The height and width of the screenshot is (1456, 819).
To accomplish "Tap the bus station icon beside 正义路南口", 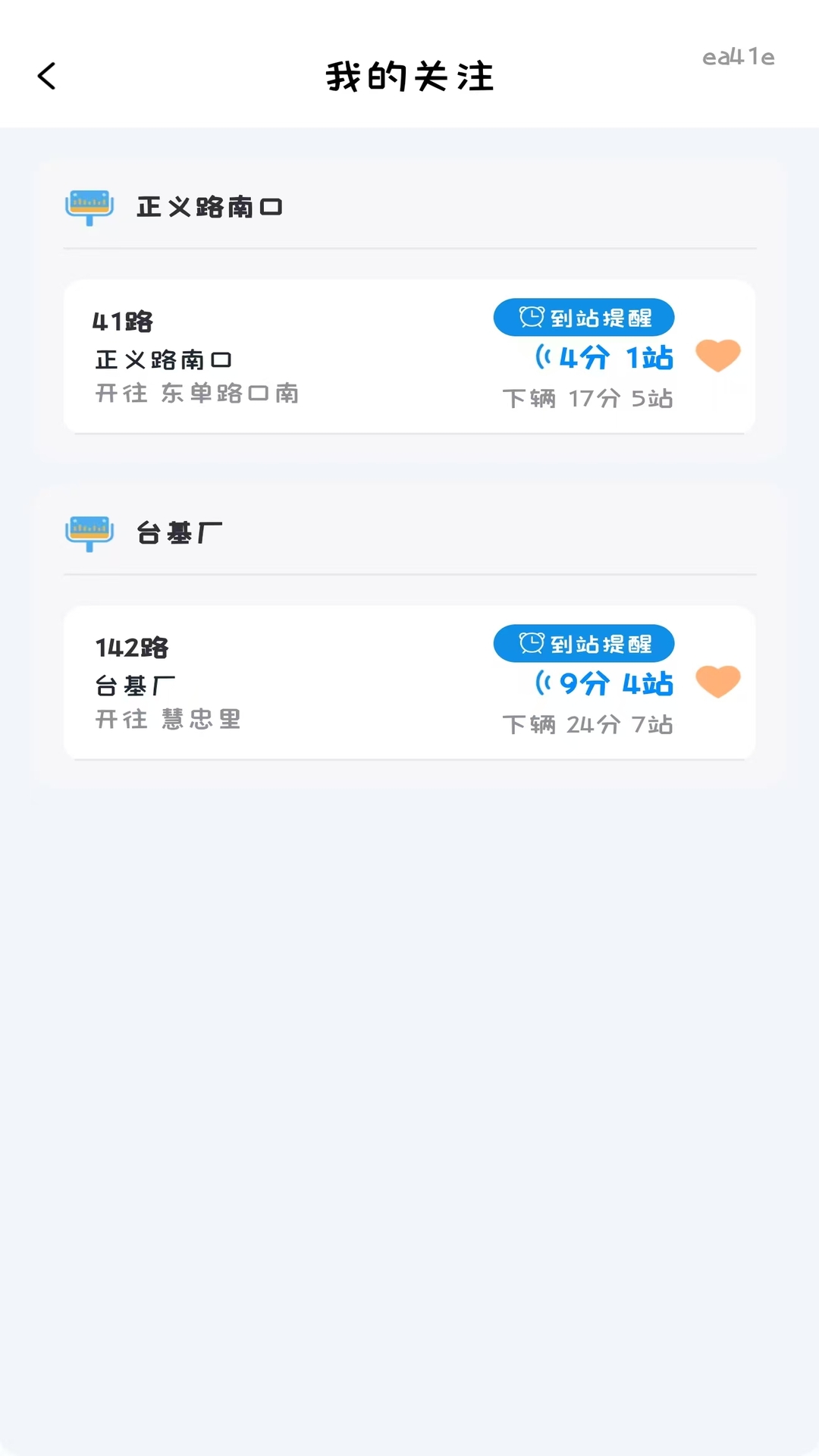I will [89, 206].
